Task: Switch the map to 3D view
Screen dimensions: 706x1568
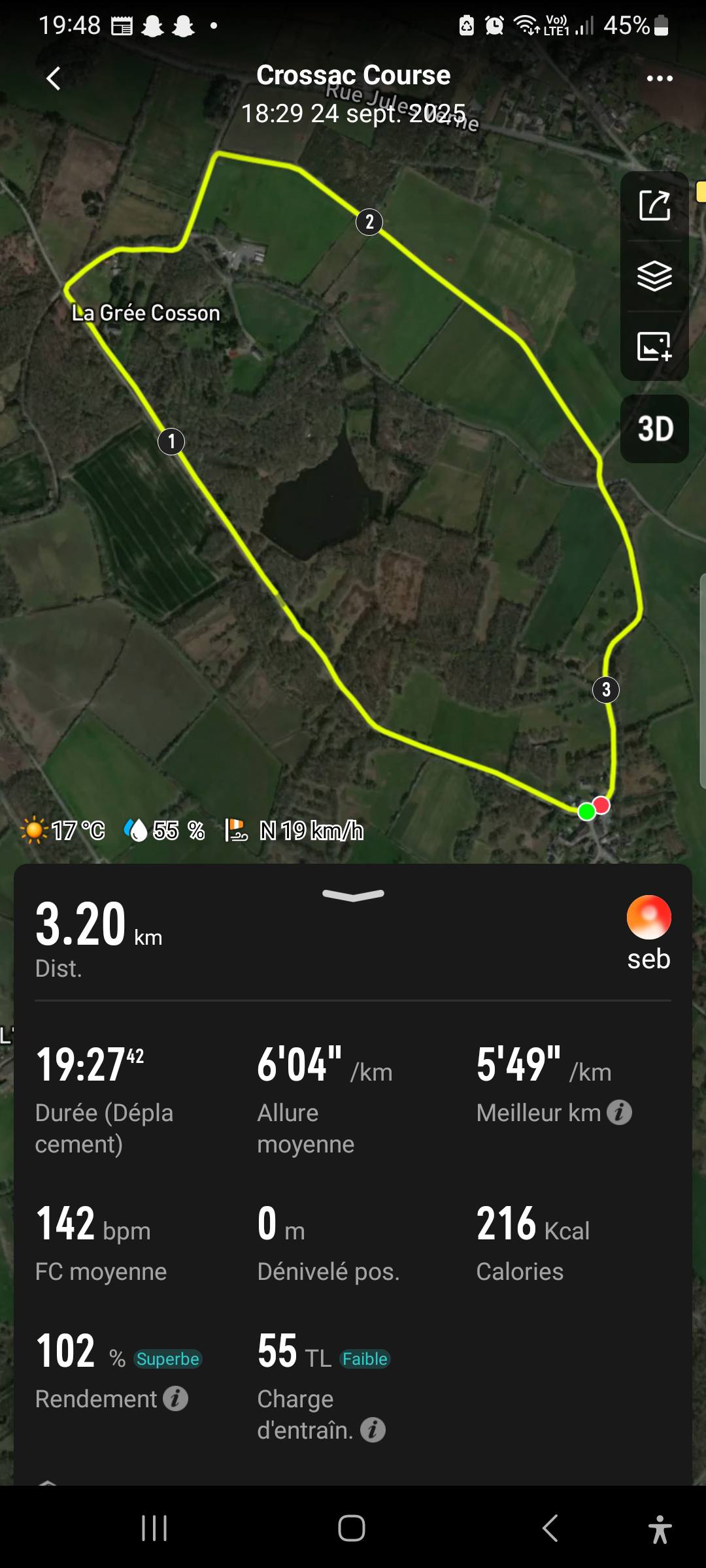Action: tap(654, 429)
